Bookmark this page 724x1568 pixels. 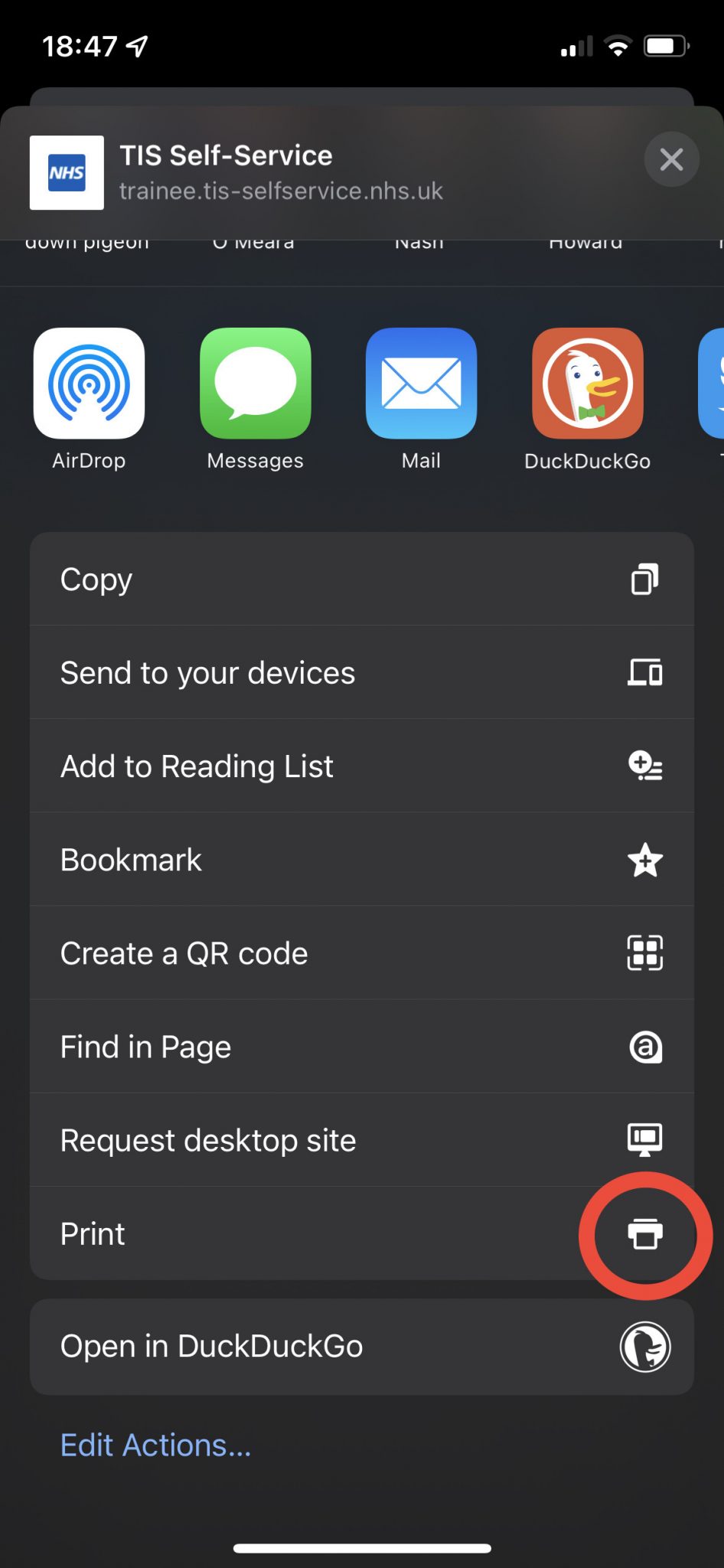click(361, 860)
